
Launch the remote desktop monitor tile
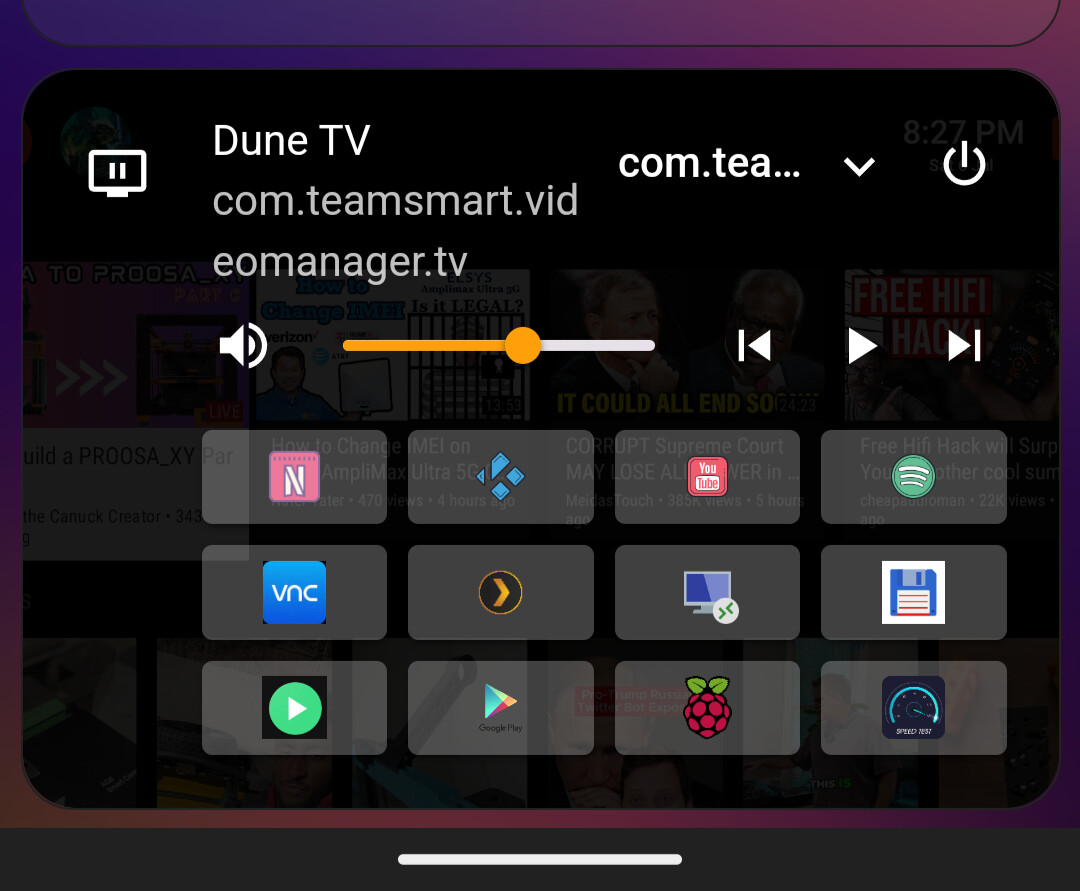[x=707, y=592]
